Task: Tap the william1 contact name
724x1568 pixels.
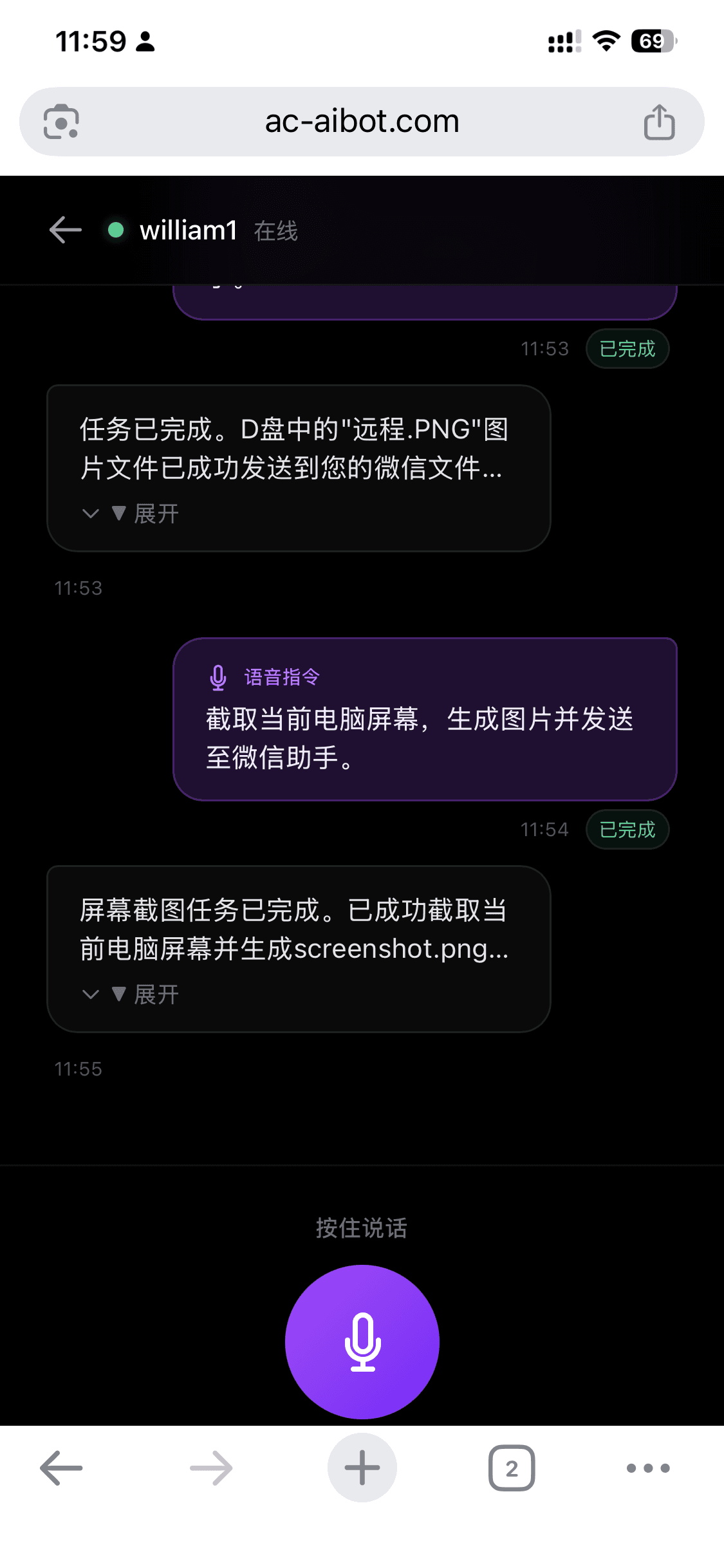Action: click(188, 230)
